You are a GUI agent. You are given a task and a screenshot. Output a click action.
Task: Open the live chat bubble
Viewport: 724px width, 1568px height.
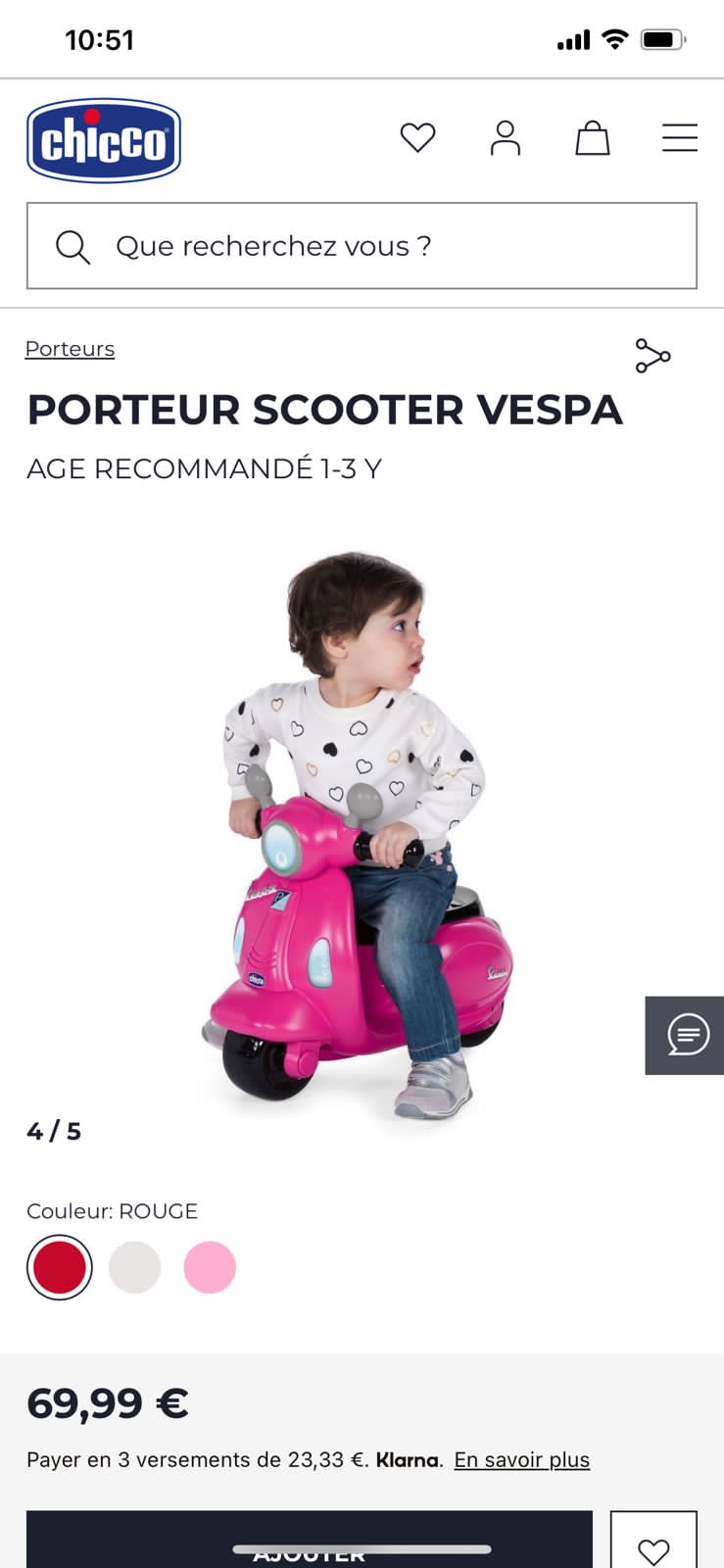[685, 1035]
